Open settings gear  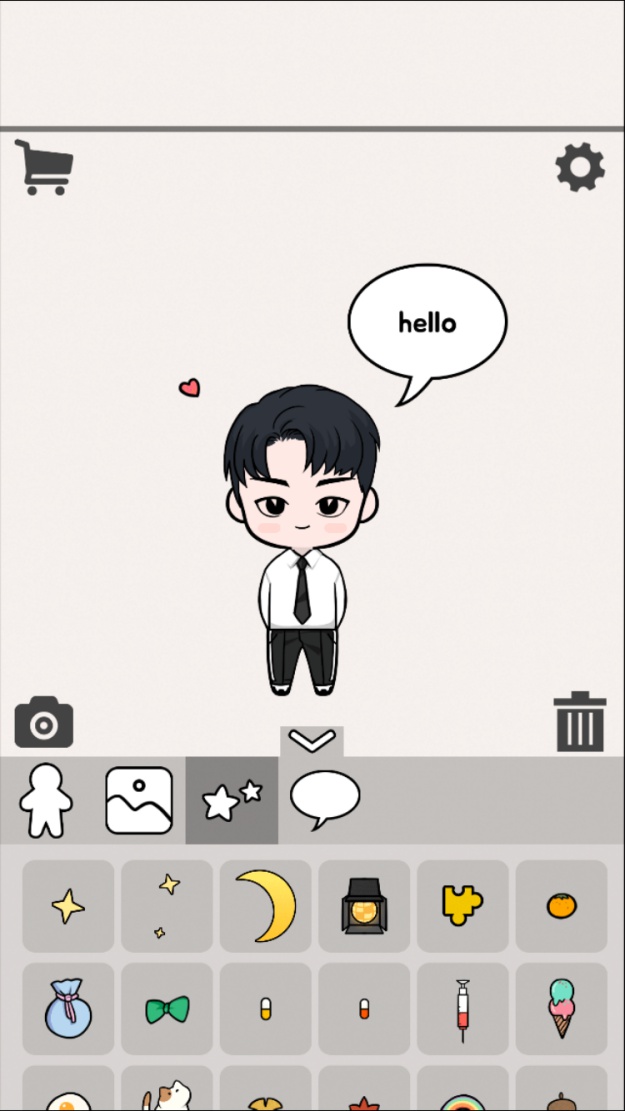(580, 167)
